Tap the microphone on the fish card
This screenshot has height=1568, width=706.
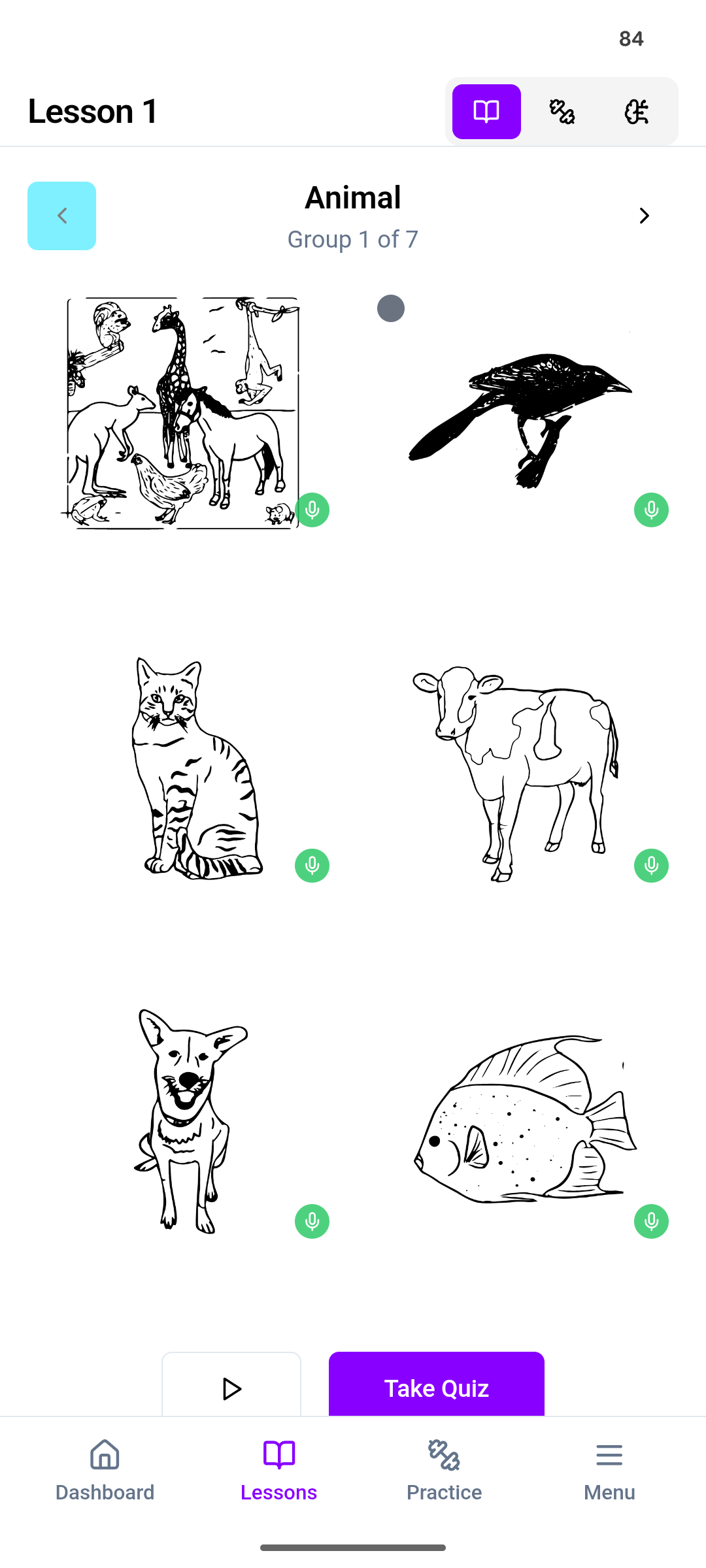(x=650, y=1220)
